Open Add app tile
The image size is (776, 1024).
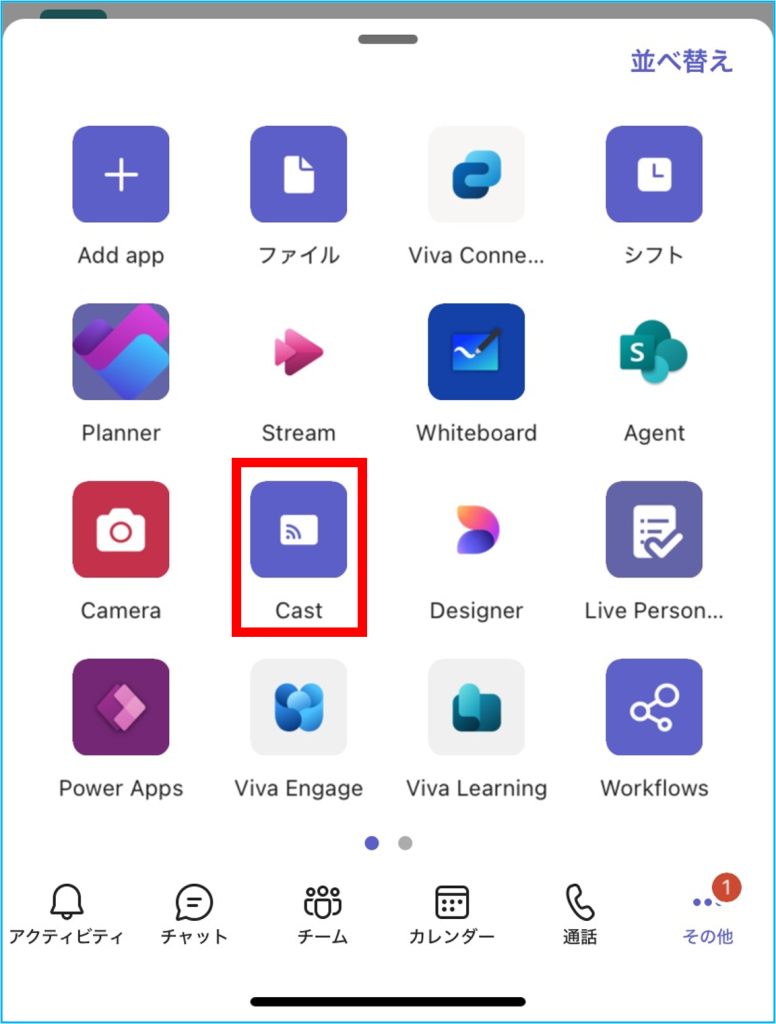click(x=121, y=175)
